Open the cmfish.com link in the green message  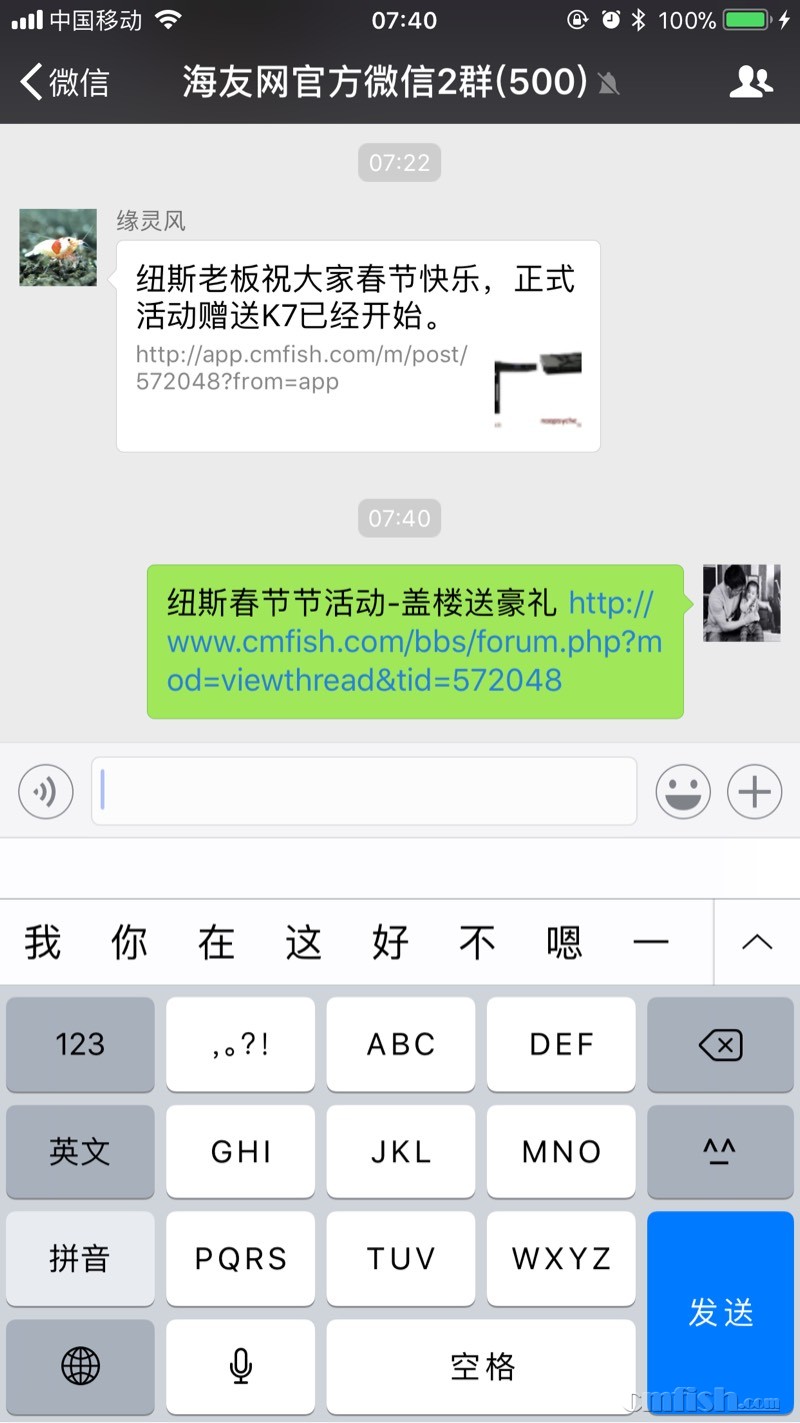414,642
